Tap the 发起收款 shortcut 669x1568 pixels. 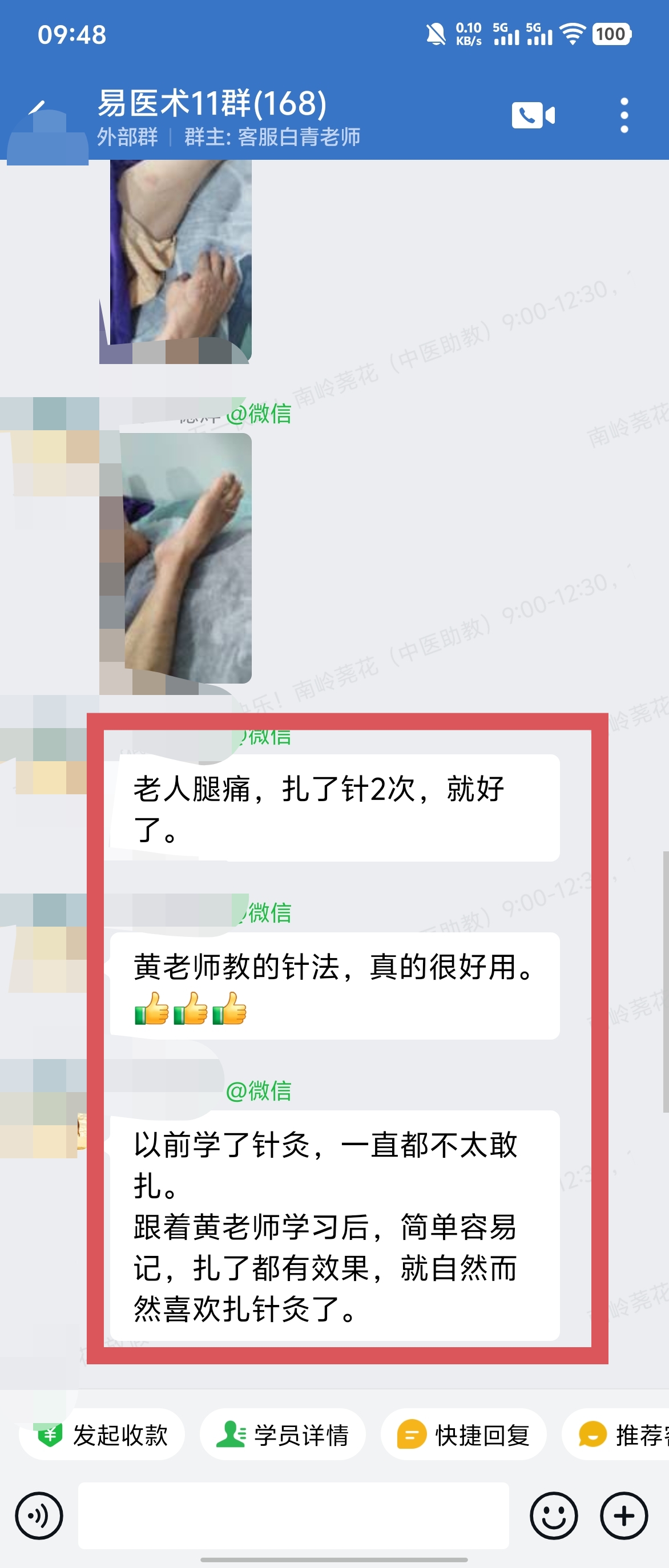click(102, 1434)
